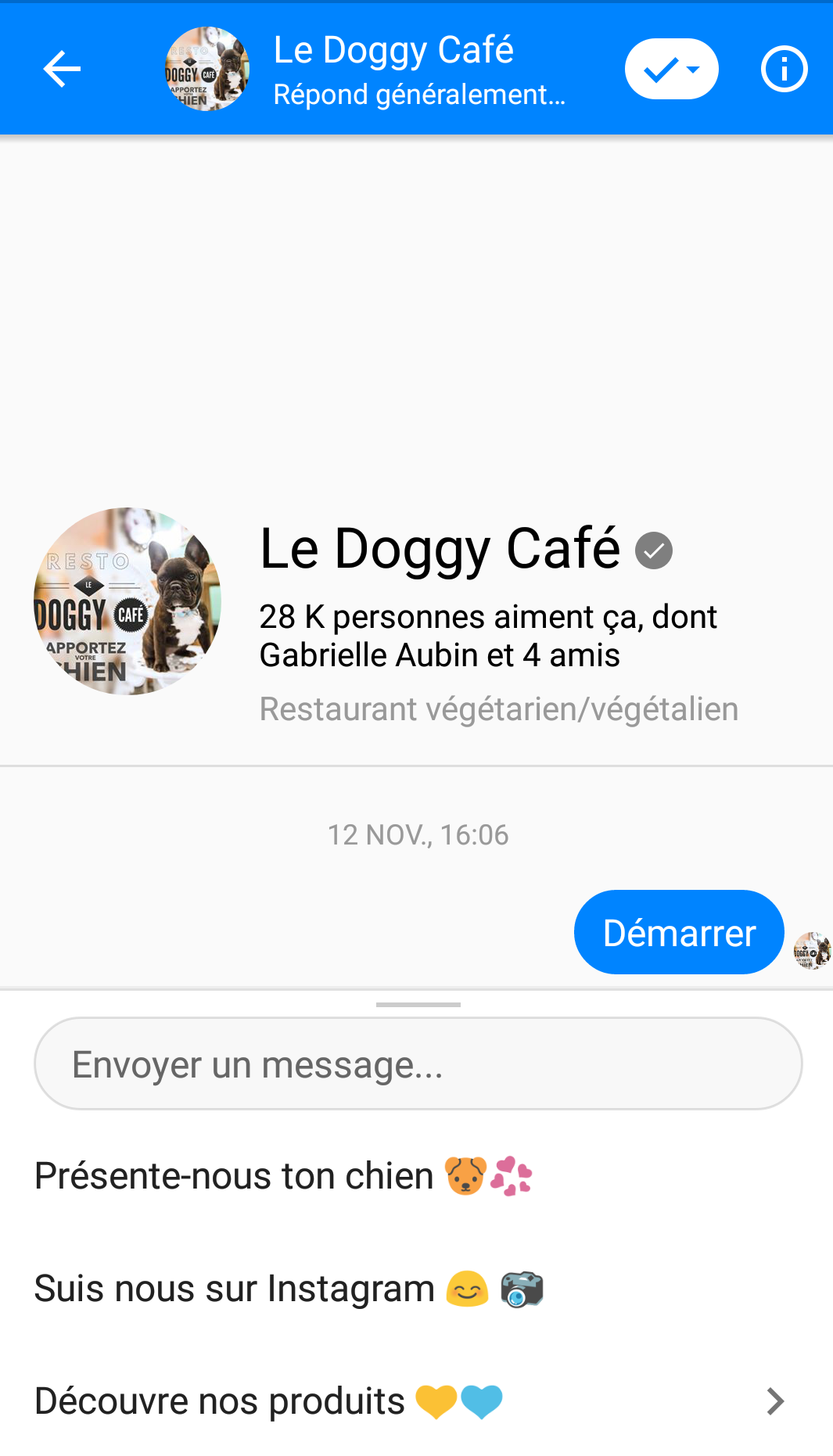This screenshot has width=833, height=1456.
Task: Go back with the arrow icon
Action: pos(62,69)
